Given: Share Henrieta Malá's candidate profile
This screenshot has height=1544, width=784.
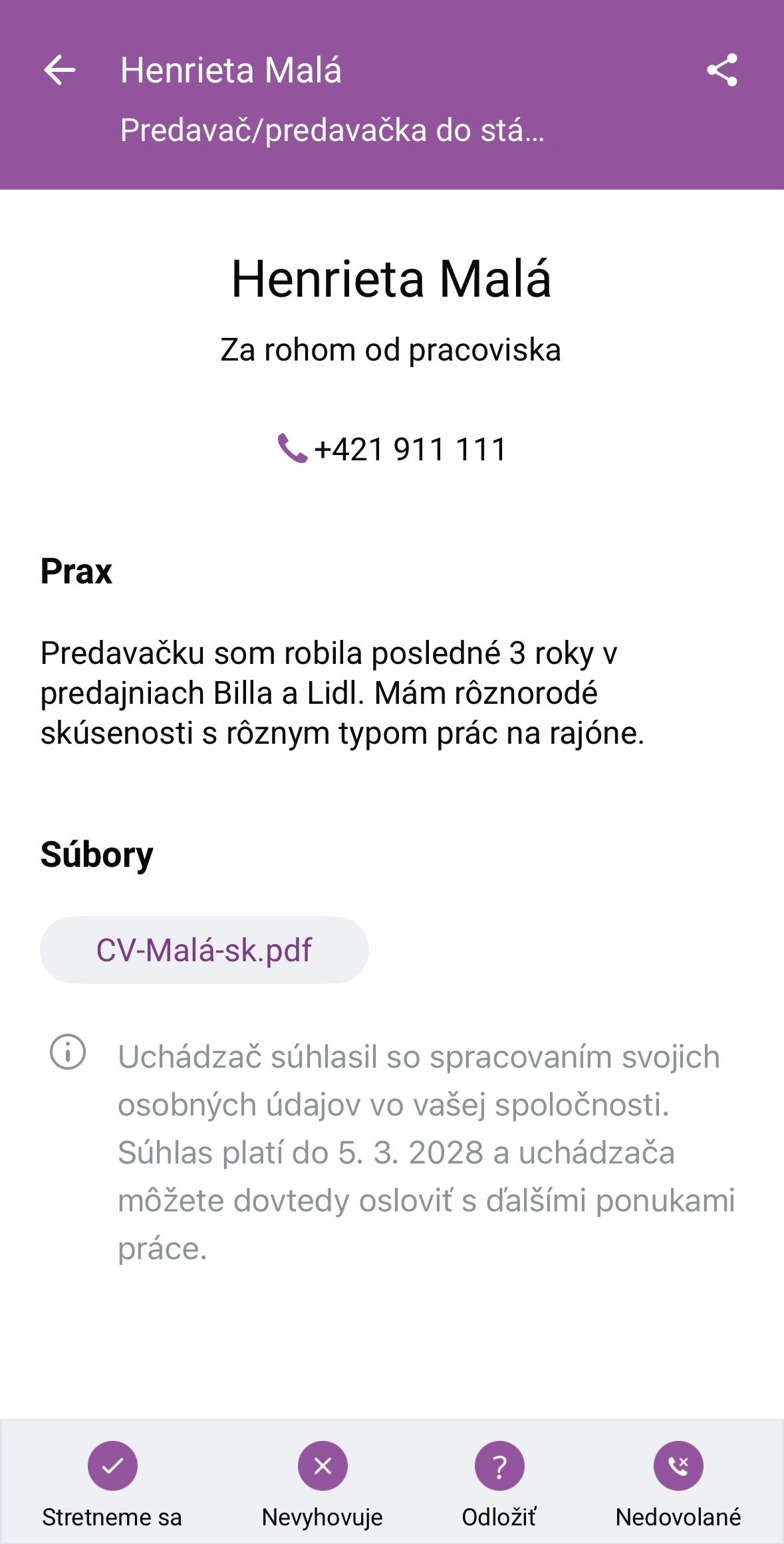Looking at the screenshot, I should point(722,70).
